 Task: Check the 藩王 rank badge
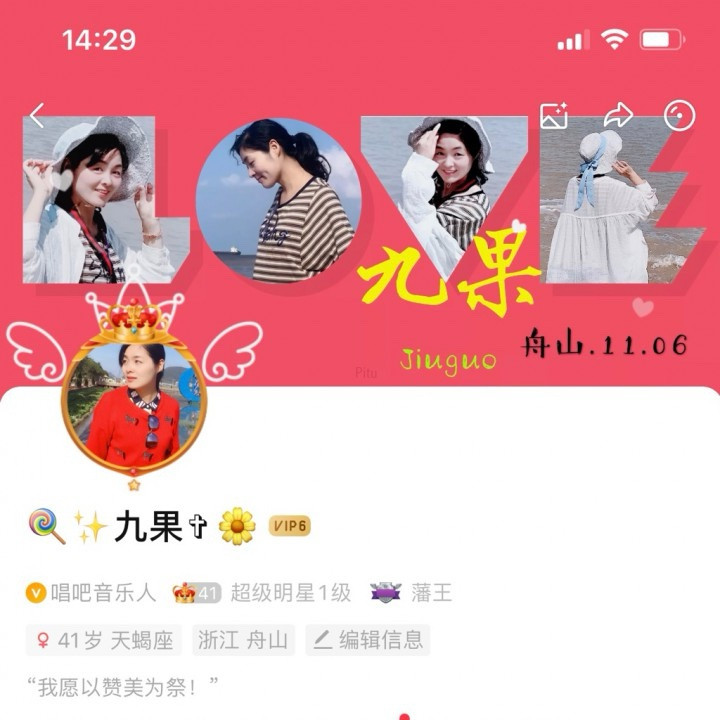(412, 593)
